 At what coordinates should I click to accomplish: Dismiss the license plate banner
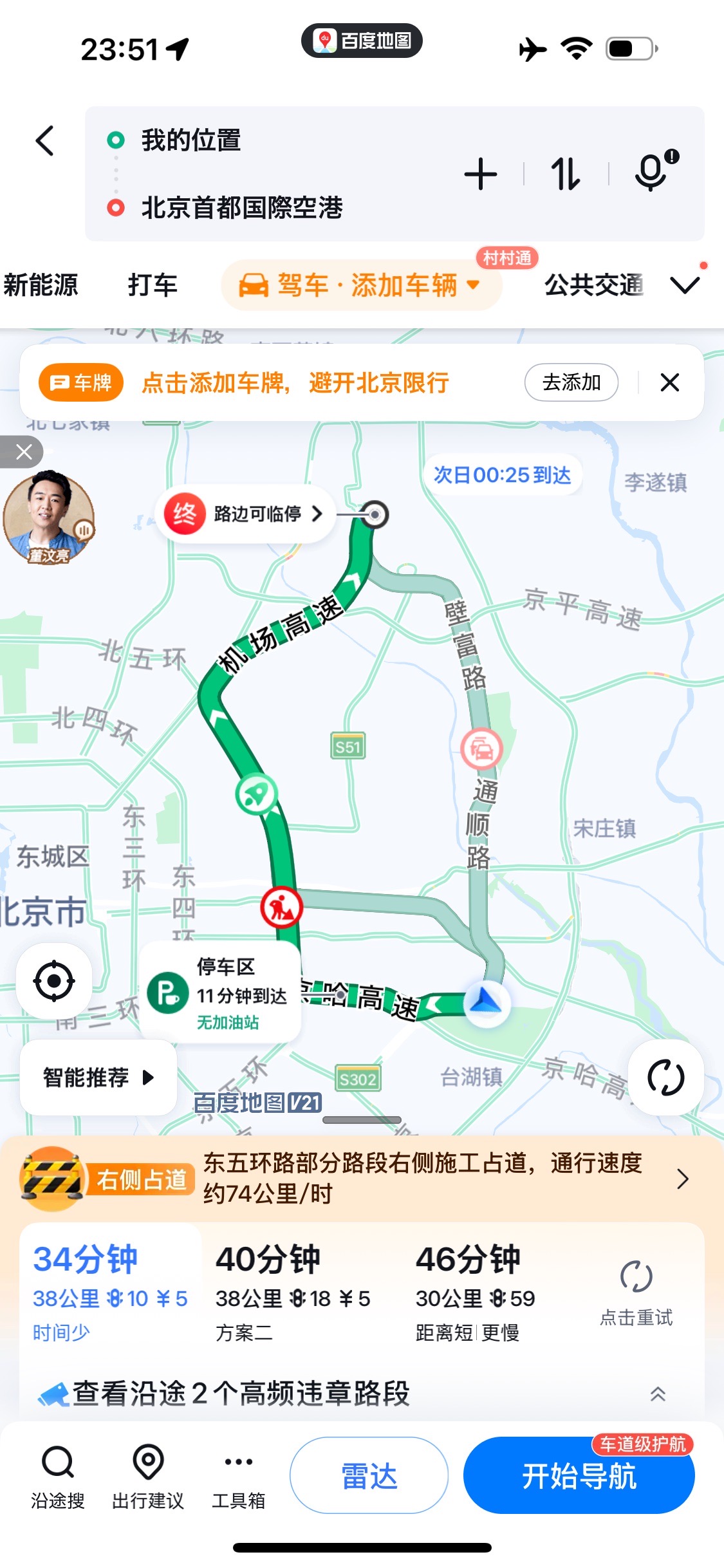(x=670, y=382)
